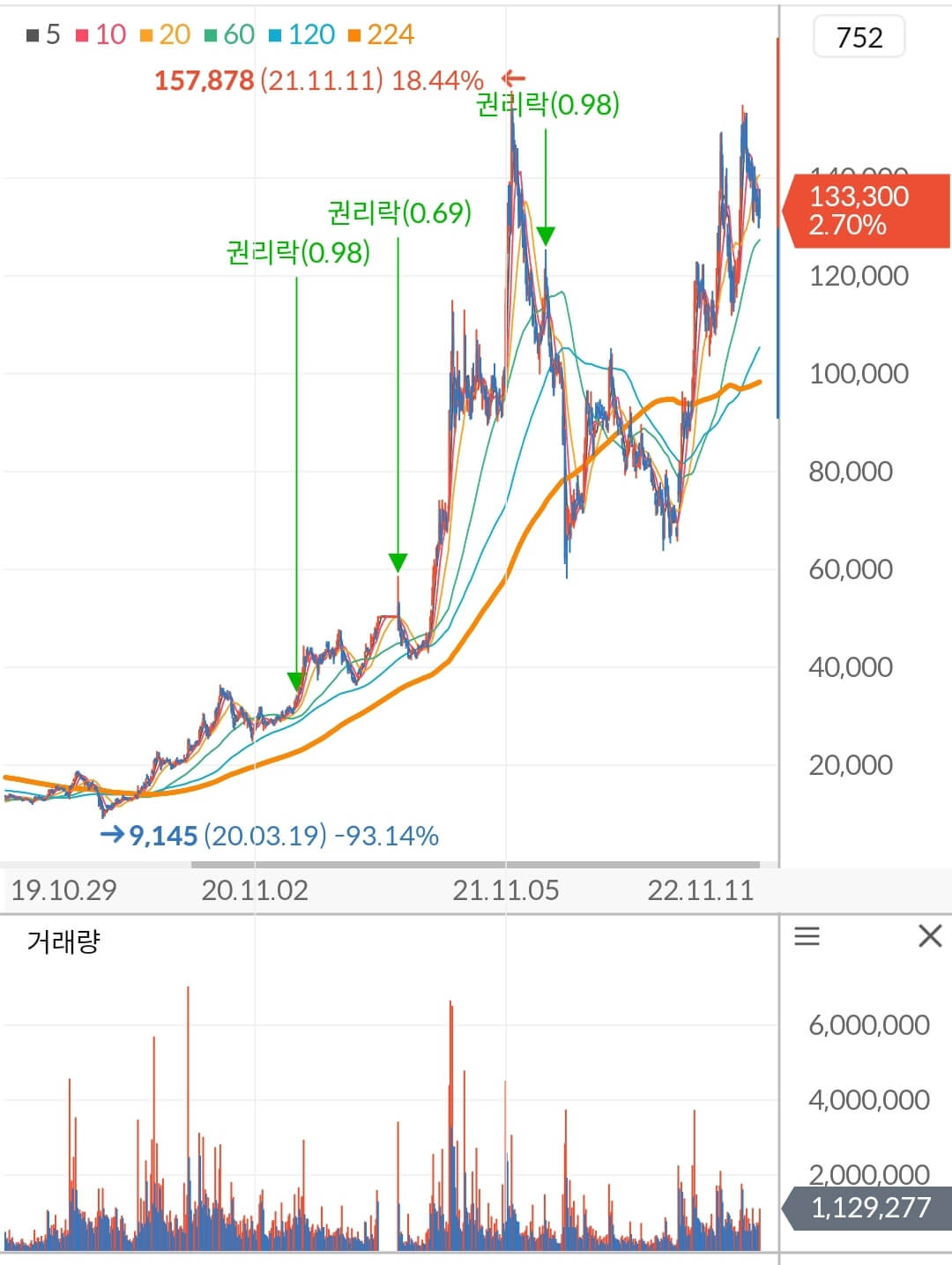The width and height of the screenshot is (952, 1265).
Task: Close the 거래량 volume panel
Action: [x=930, y=936]
